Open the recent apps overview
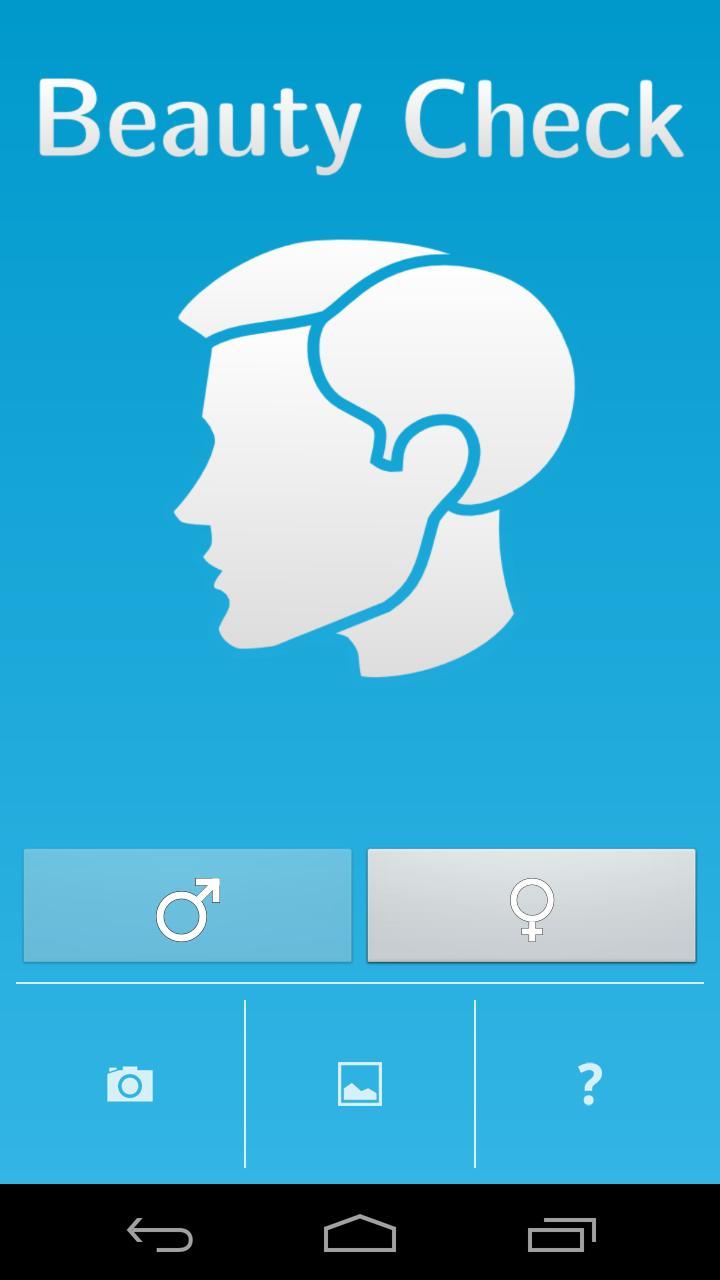Image resolution: width=720 pixels, height=1280 pixels. click(561, 1234)
